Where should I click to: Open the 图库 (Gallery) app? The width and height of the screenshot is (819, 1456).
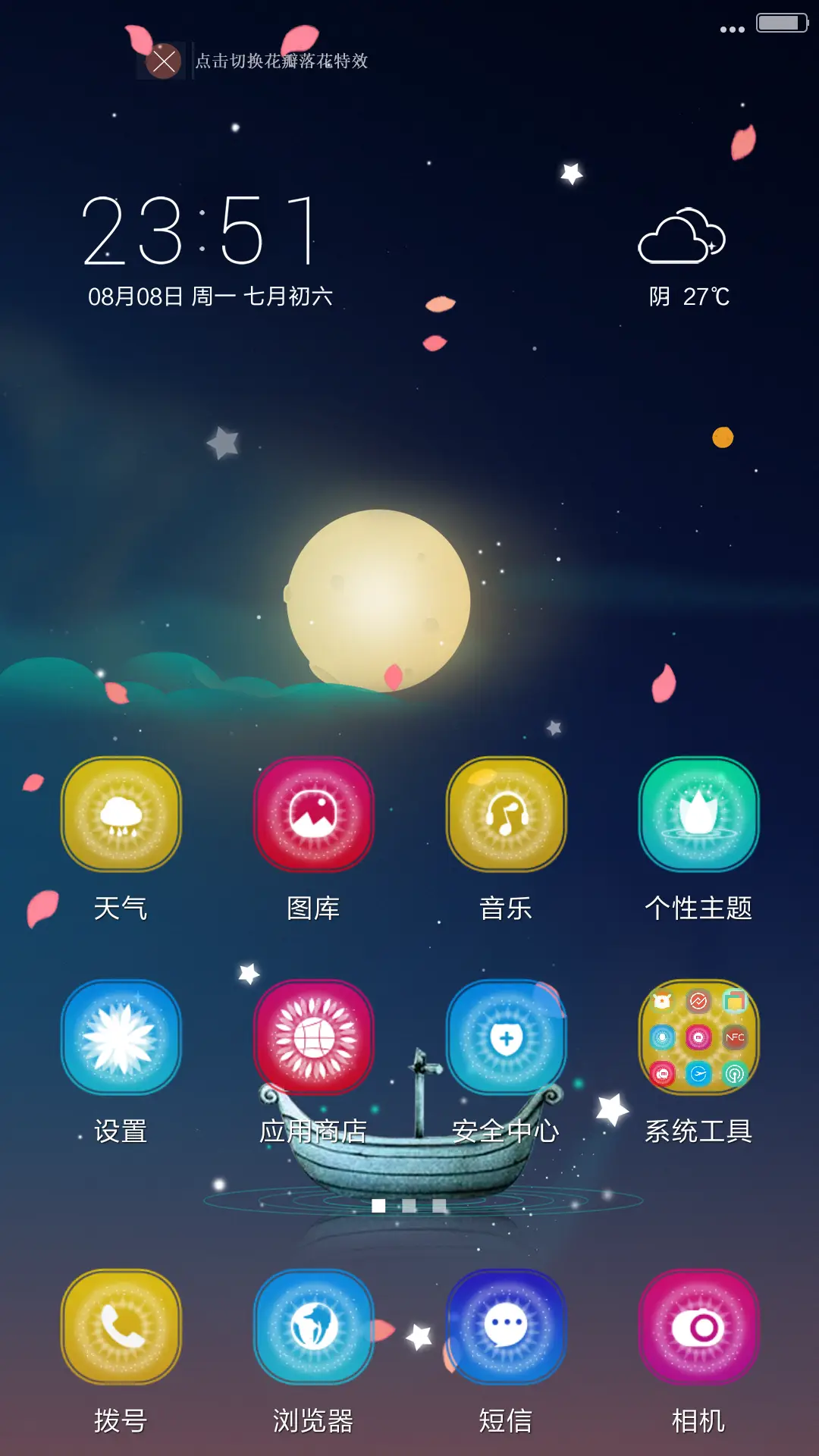(x=313, y=815)
